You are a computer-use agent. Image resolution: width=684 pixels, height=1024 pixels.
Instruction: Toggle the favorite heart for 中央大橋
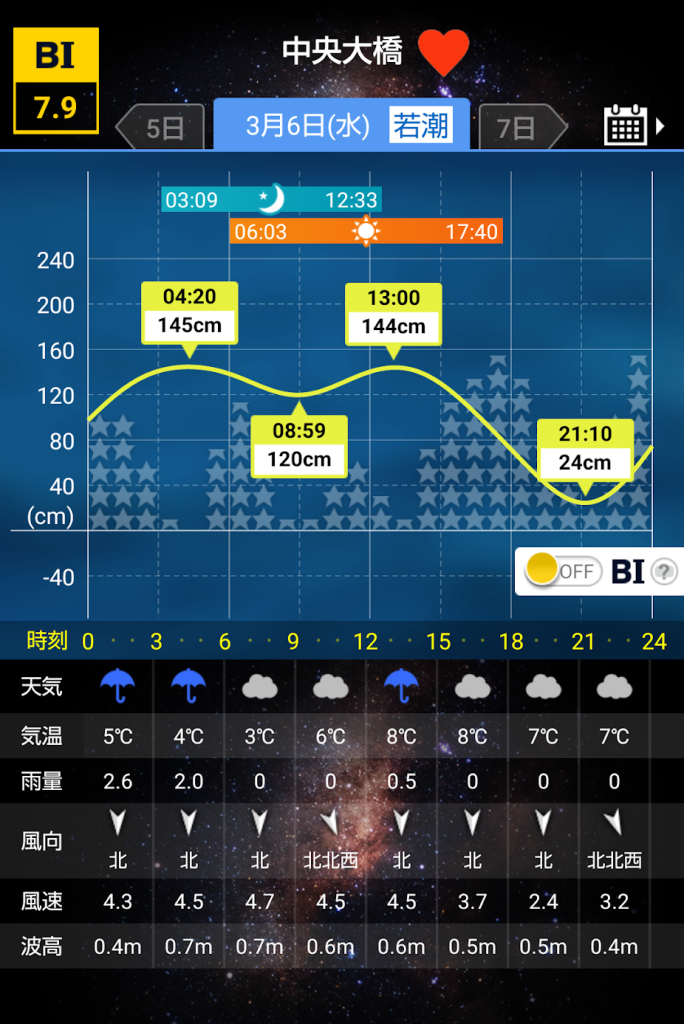pos(443,52)
